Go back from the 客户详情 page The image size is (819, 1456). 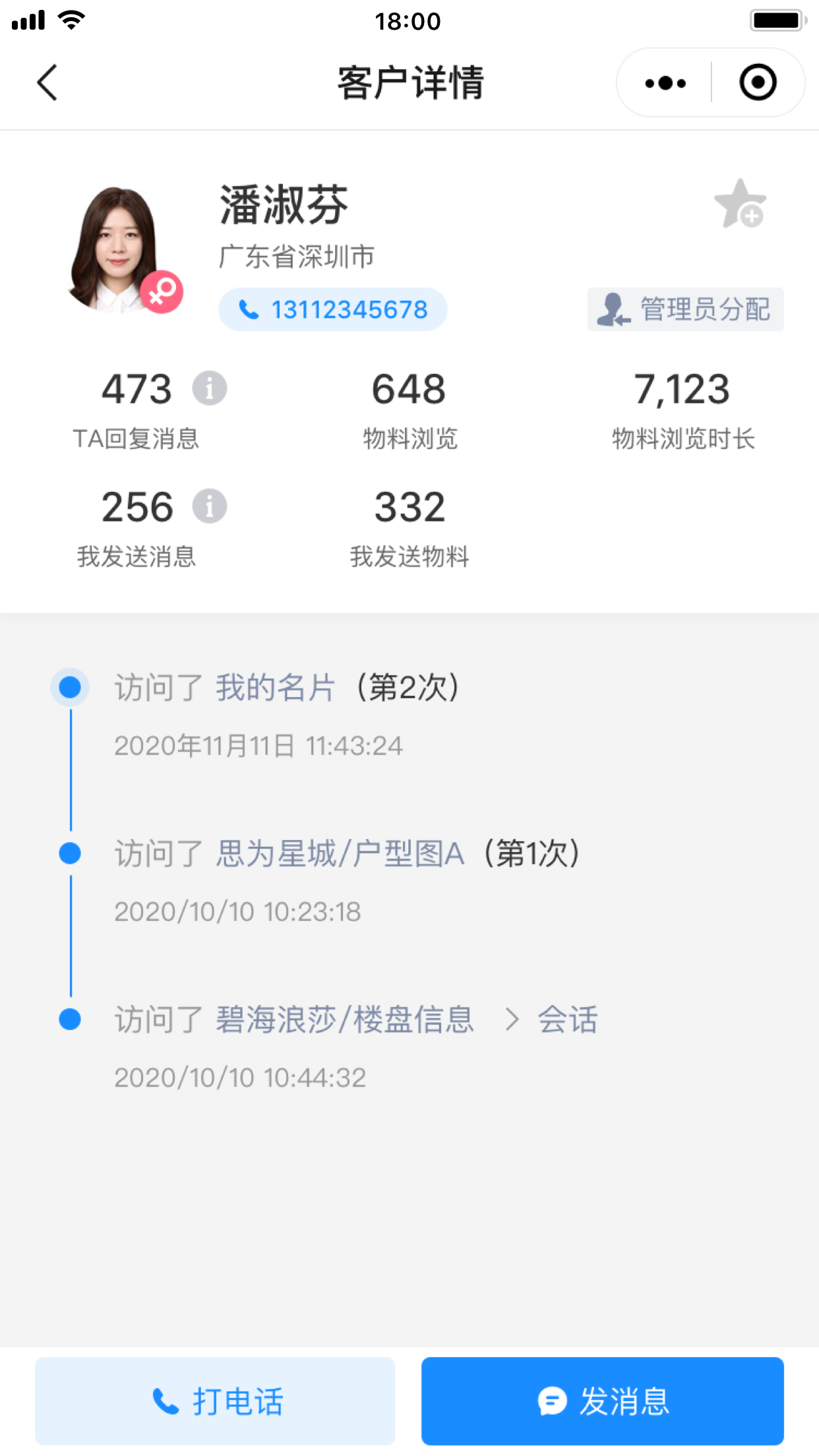tap(47, 82)
